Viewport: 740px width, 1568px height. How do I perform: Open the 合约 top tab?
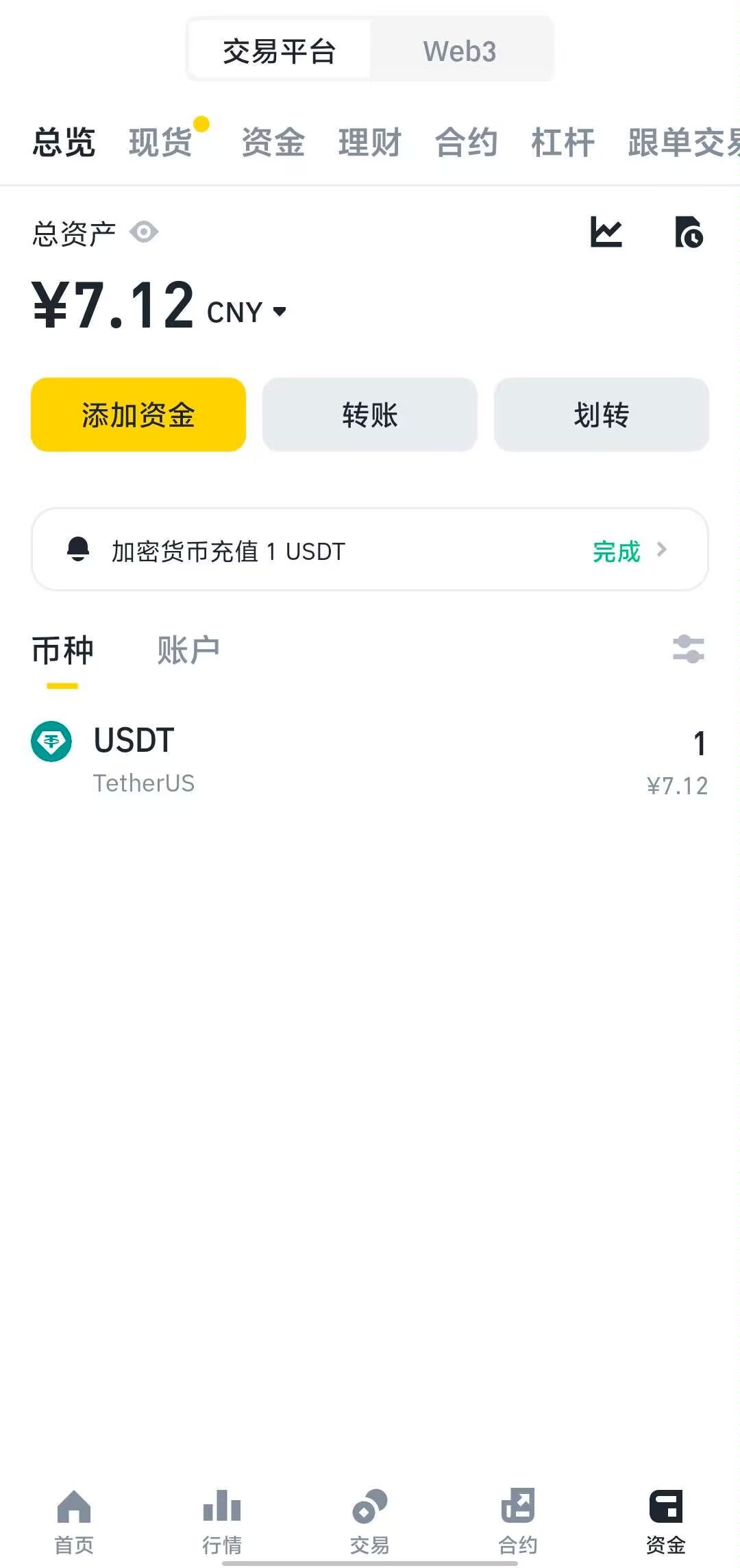pyautogui.click(x=466, y=143)
